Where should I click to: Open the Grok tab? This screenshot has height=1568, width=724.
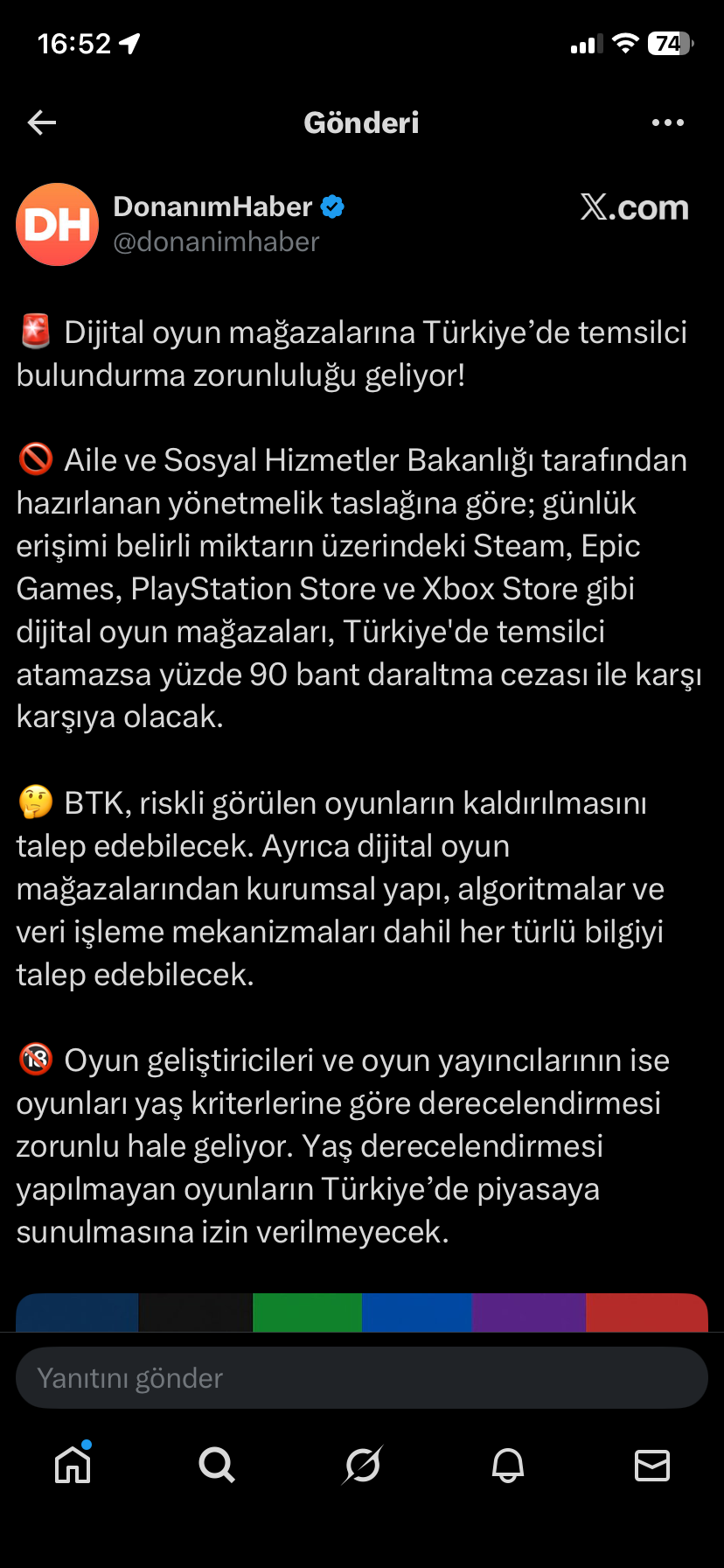(362, 1465)
